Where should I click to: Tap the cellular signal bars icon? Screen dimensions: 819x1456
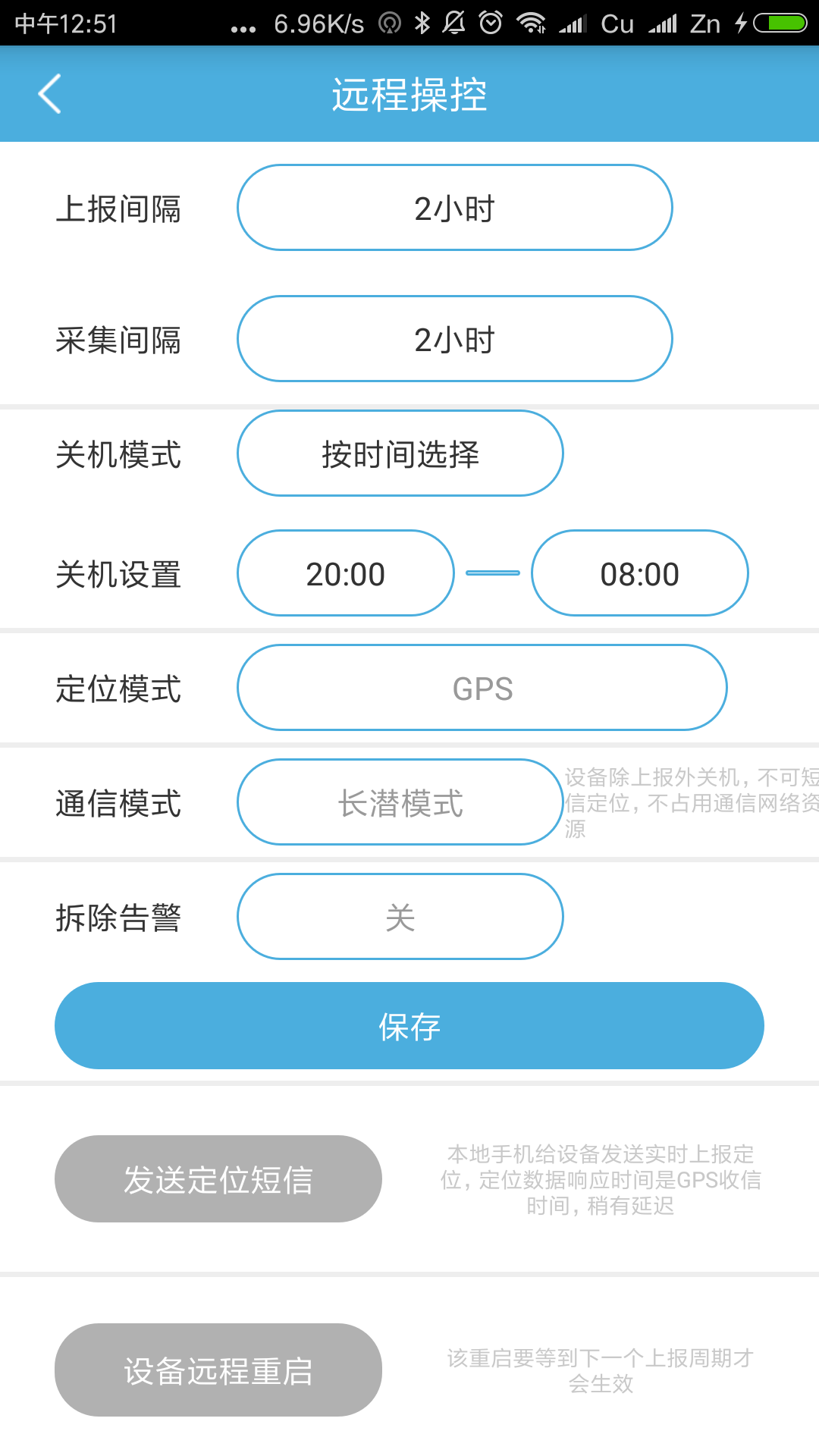click(x=573, y=23)
